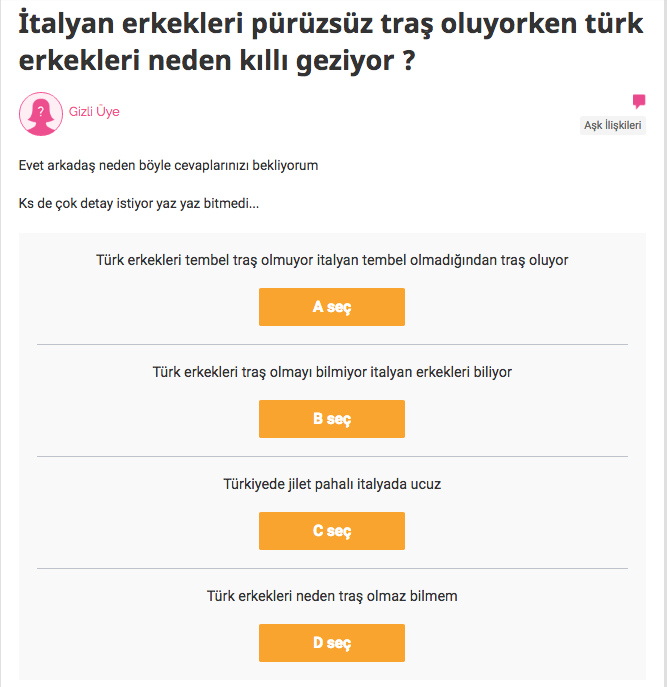
Task: Open the 'Aşk İlişkileri' category tag
Action: point(612,125)
